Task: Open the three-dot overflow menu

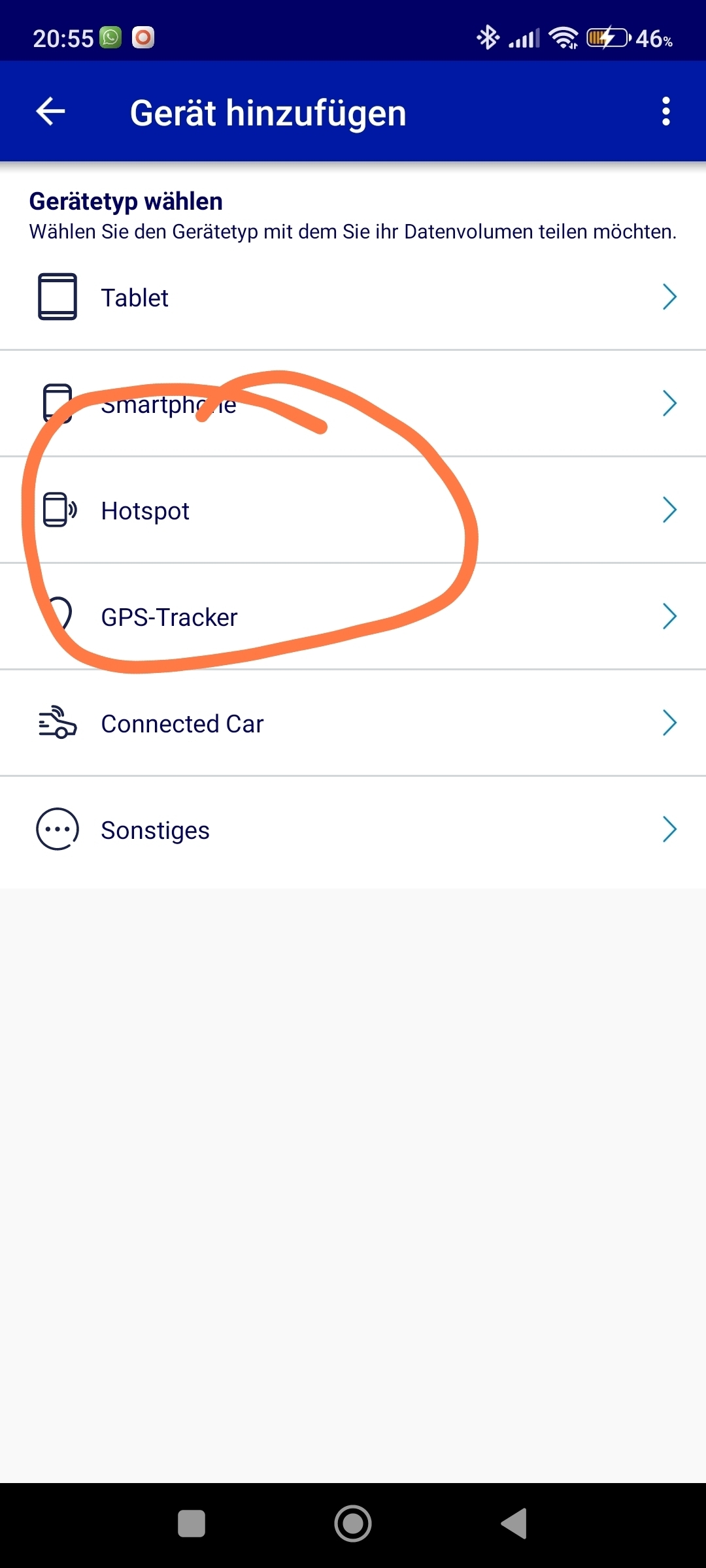Action: pos(665,112)
